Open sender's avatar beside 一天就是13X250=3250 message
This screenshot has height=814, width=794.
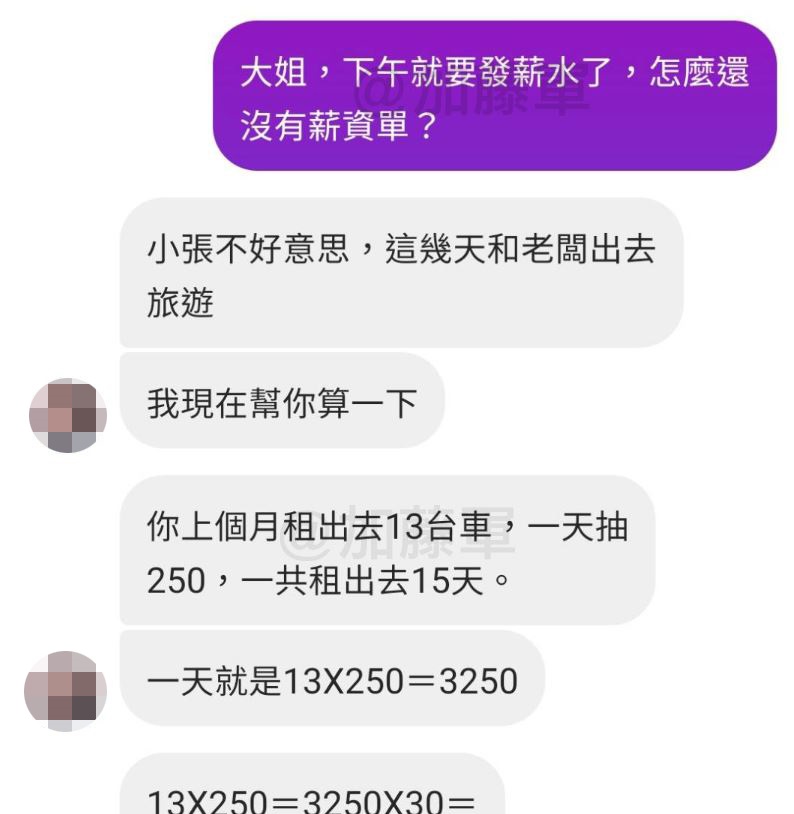[x=66, y=690]
